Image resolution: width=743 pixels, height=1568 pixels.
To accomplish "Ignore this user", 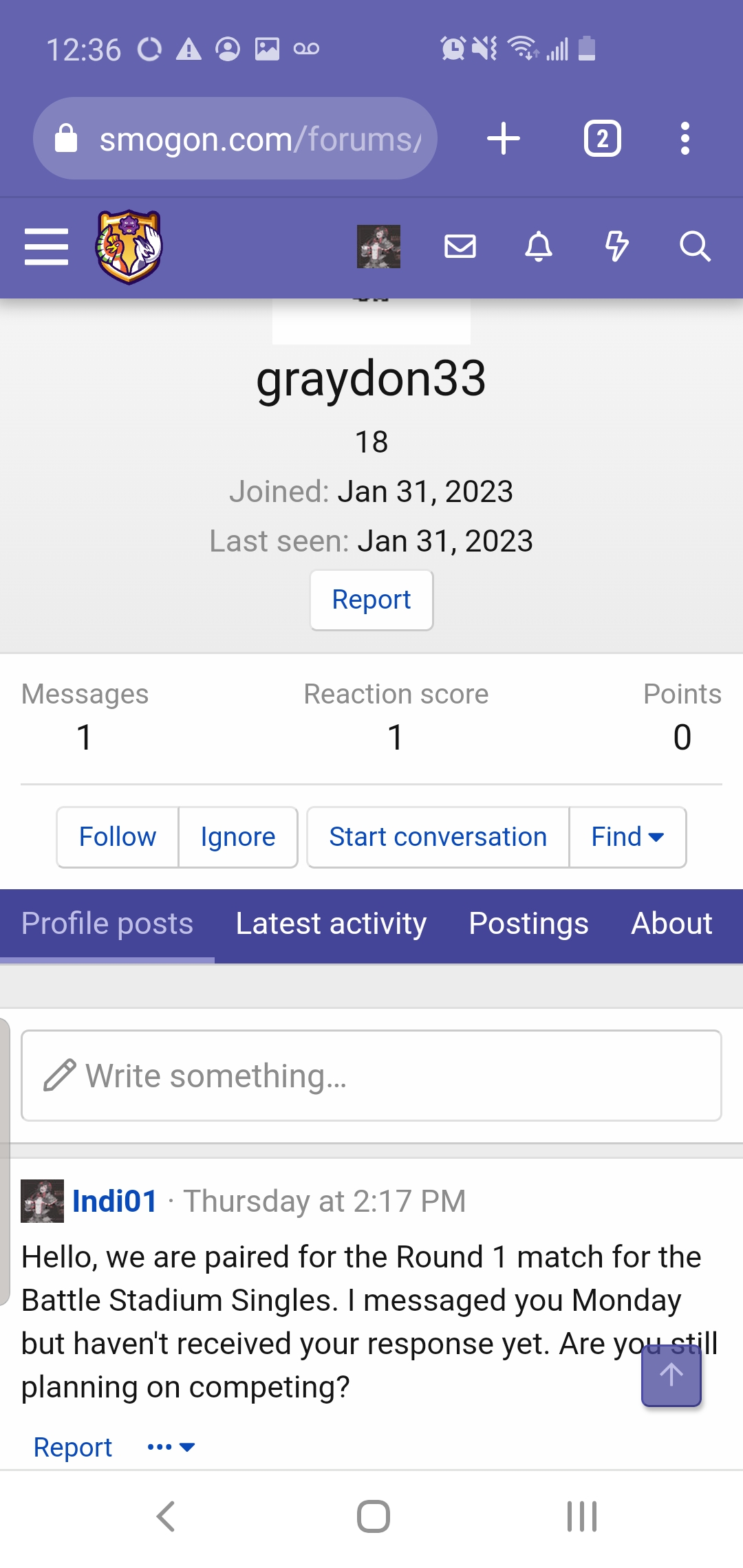I will [238, 837].
